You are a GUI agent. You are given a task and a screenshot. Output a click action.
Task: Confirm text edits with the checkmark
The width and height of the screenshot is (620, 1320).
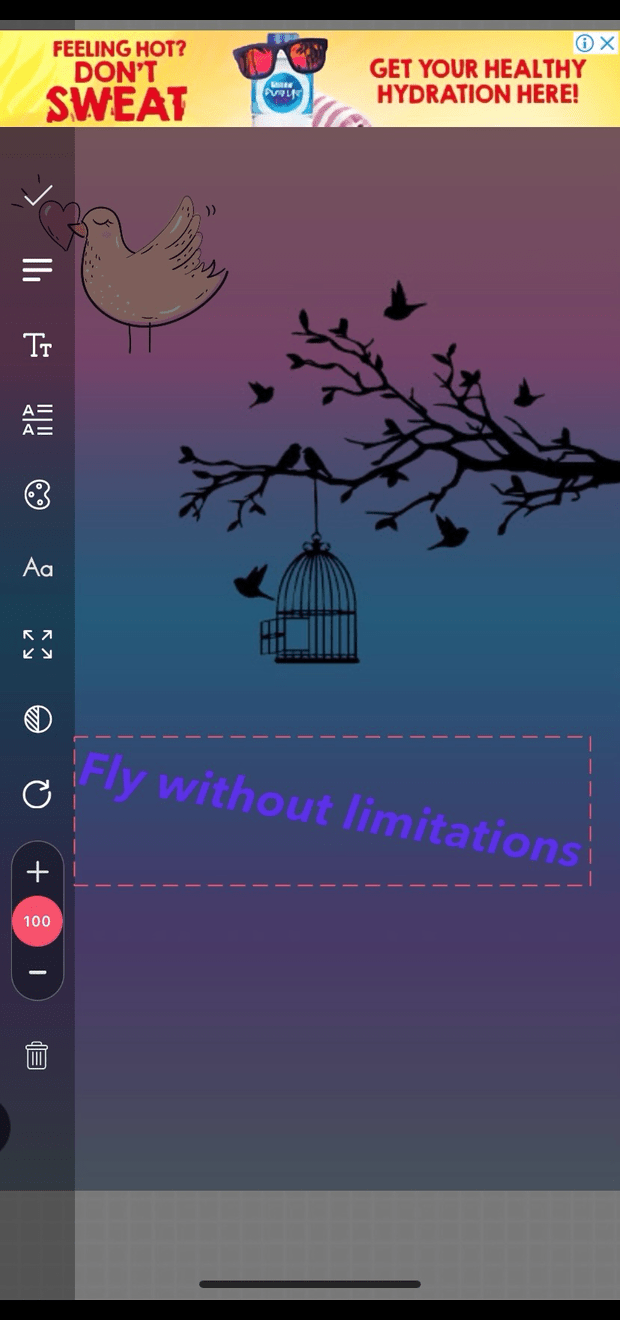(37, 193)
